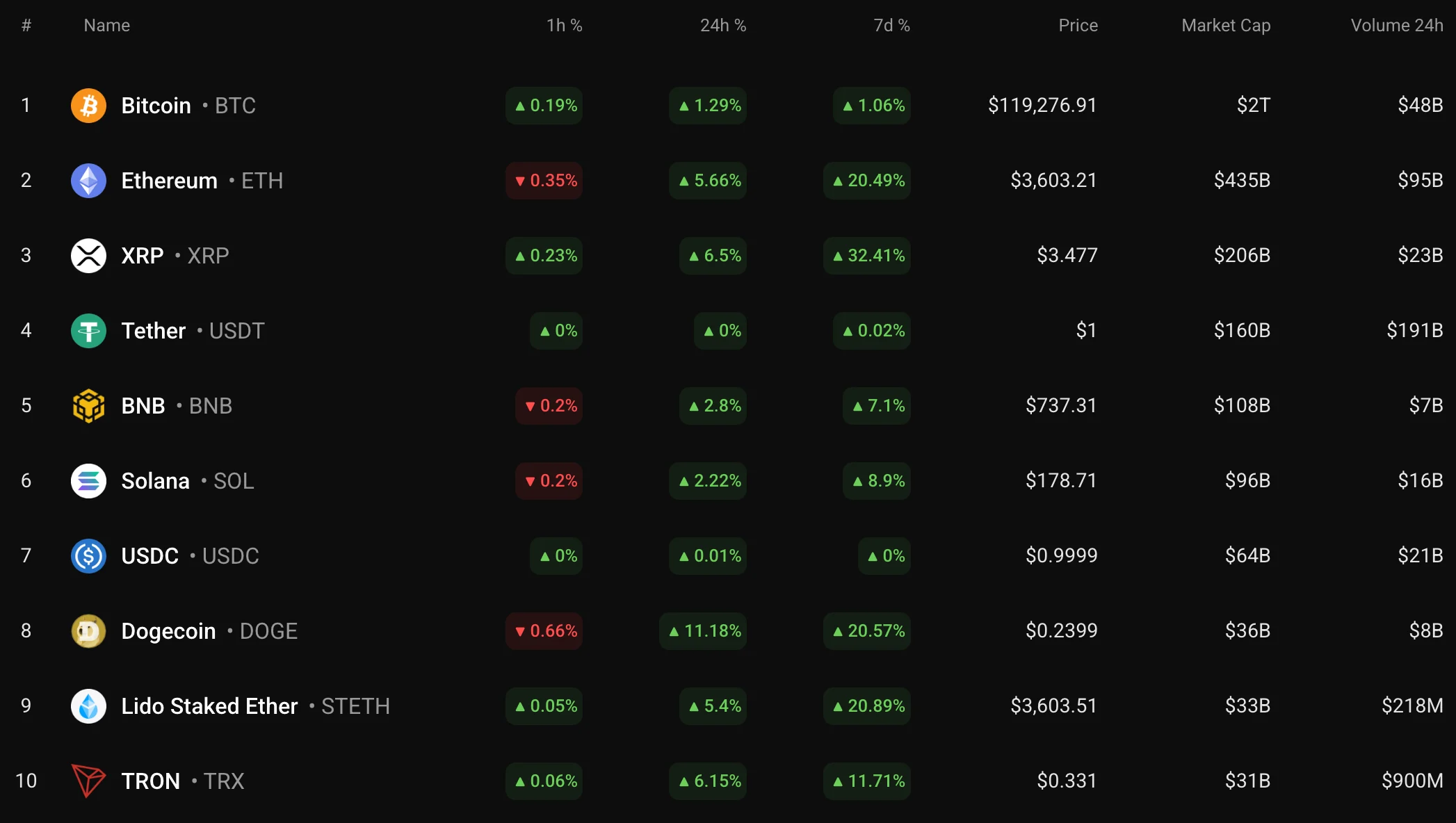1456x823 pixels.
Task: Open the USDC coin row
Action: click(149, 556)
